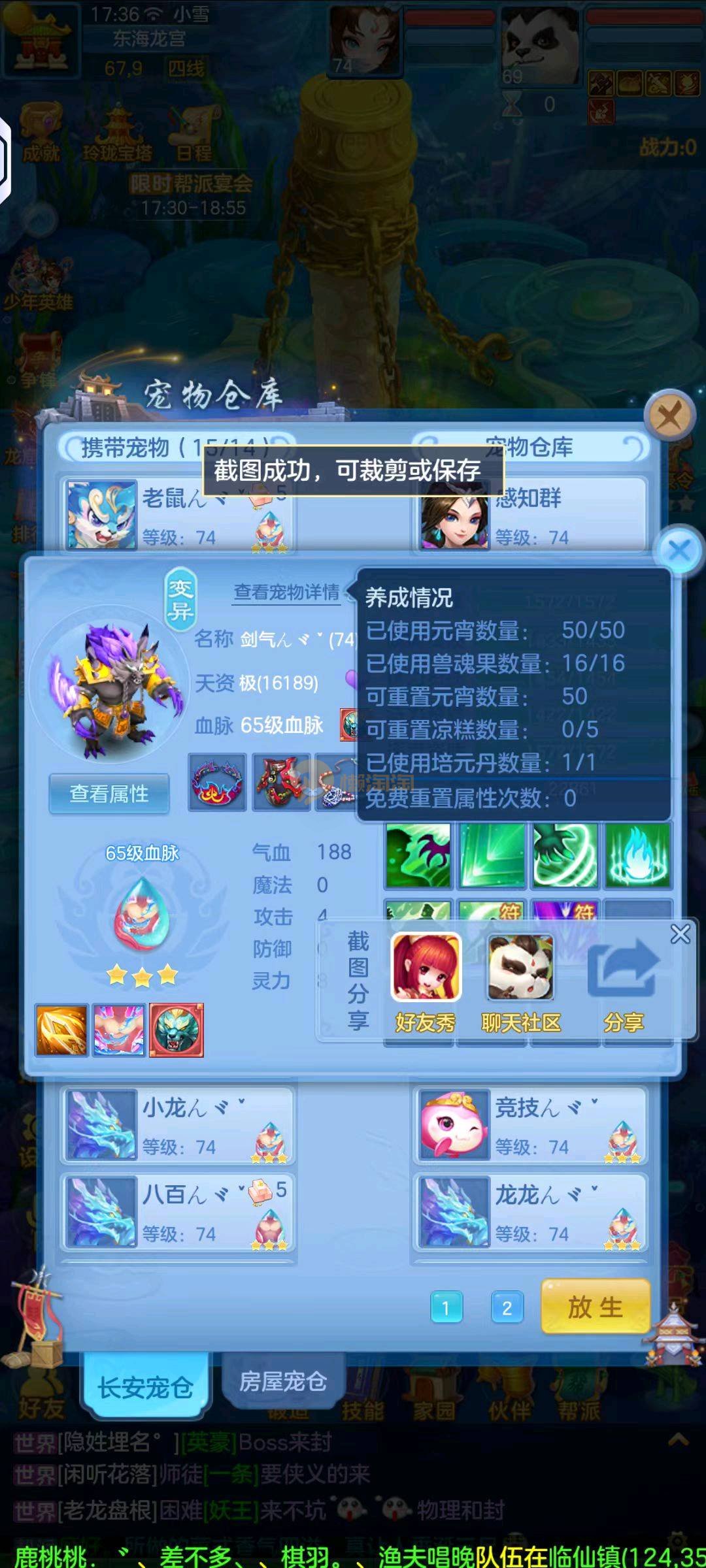Close the pet detail popup
The image size is (706, 1568).
coord(679,550)
